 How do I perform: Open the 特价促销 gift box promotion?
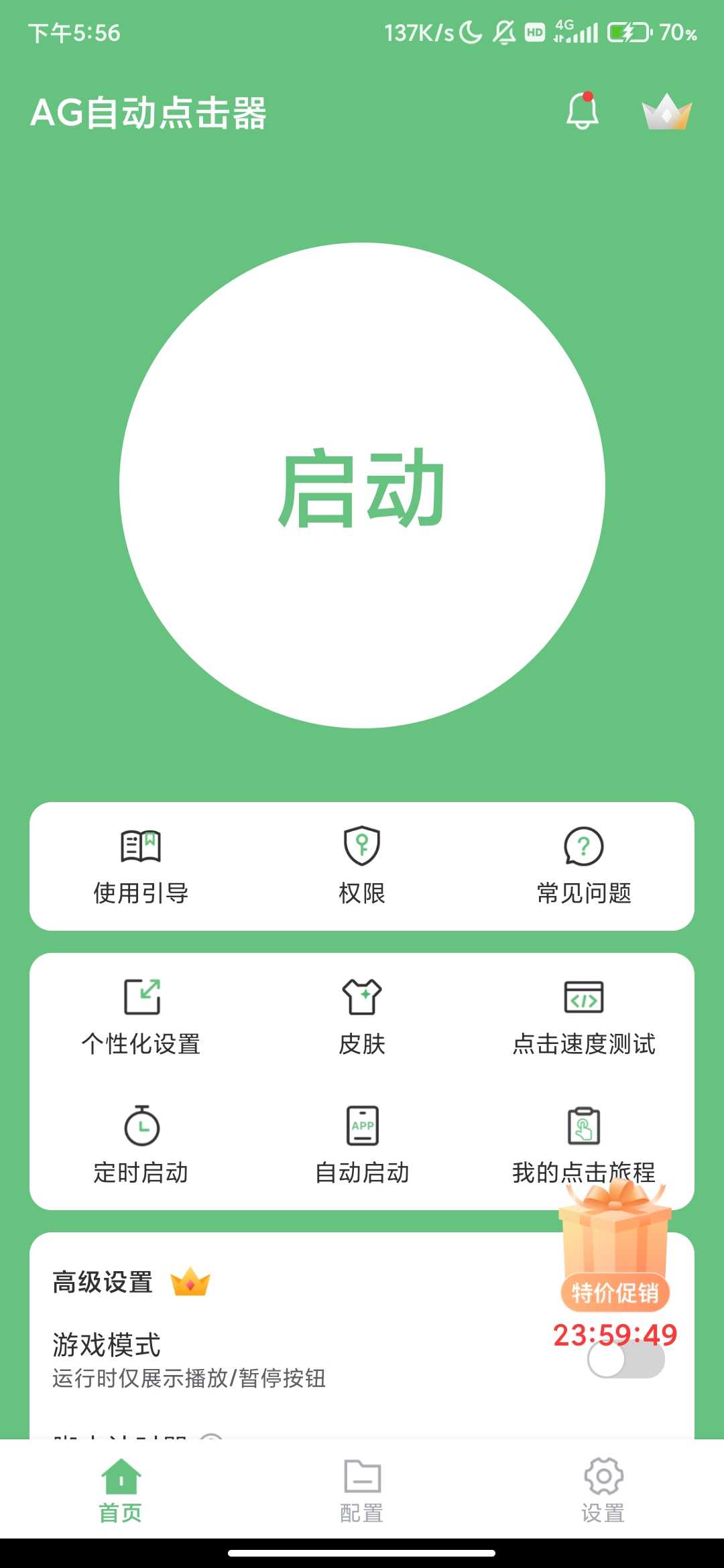pos(615,1253)
